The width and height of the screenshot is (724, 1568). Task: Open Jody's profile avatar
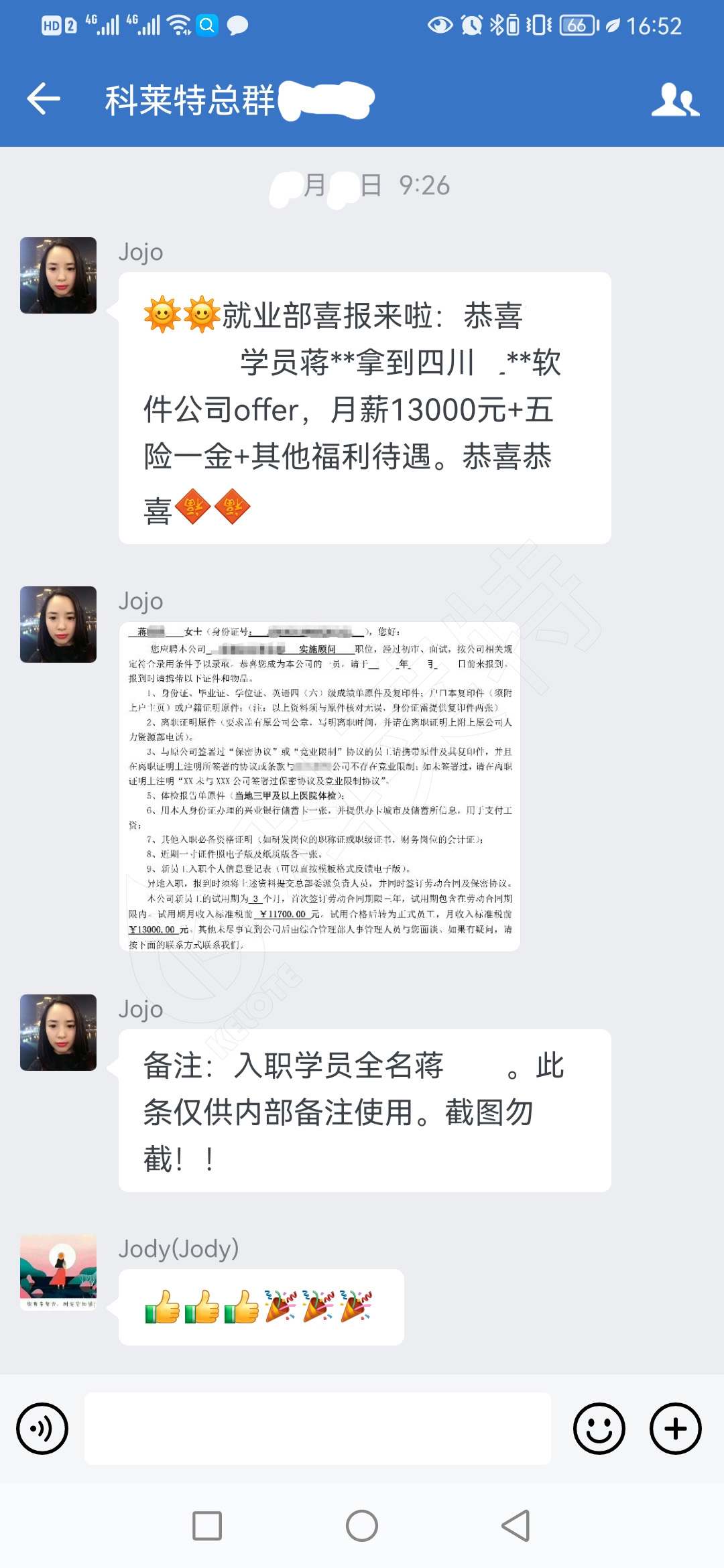click(58, 1272)
